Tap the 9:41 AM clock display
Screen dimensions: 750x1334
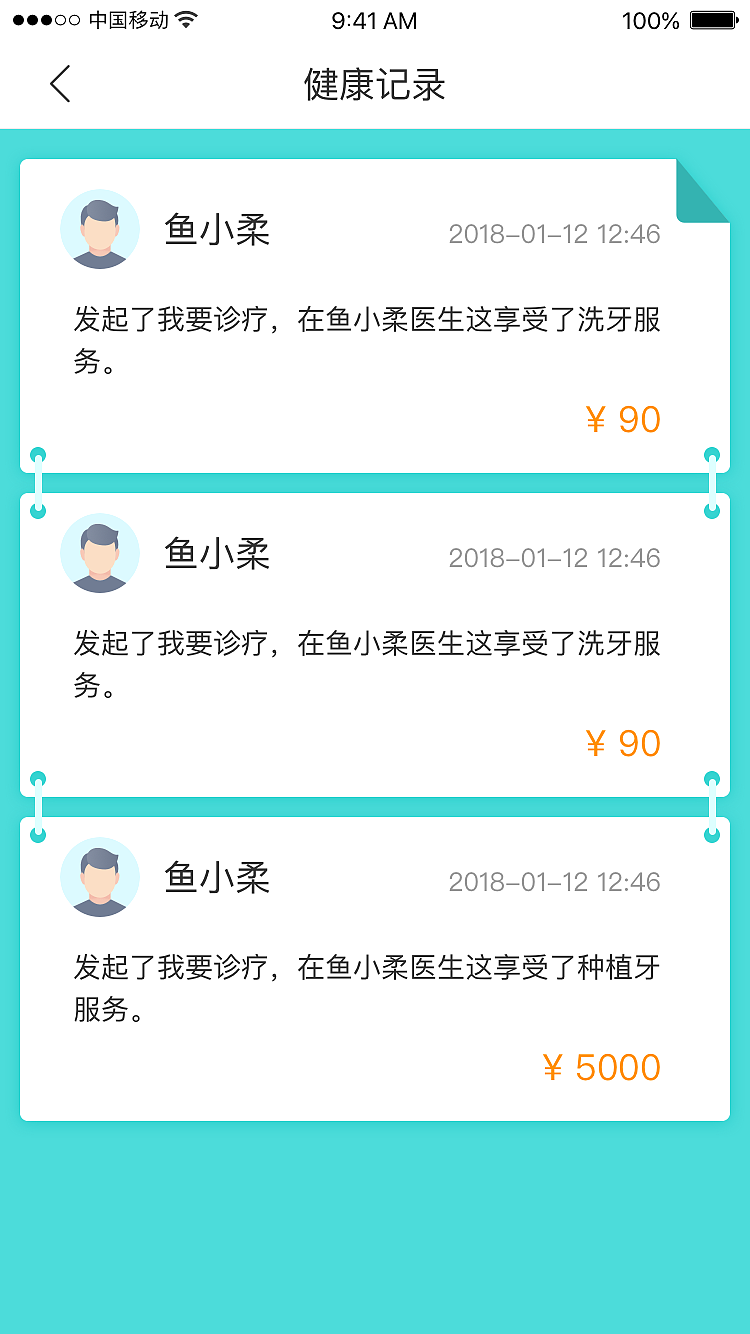click(374, 20)
